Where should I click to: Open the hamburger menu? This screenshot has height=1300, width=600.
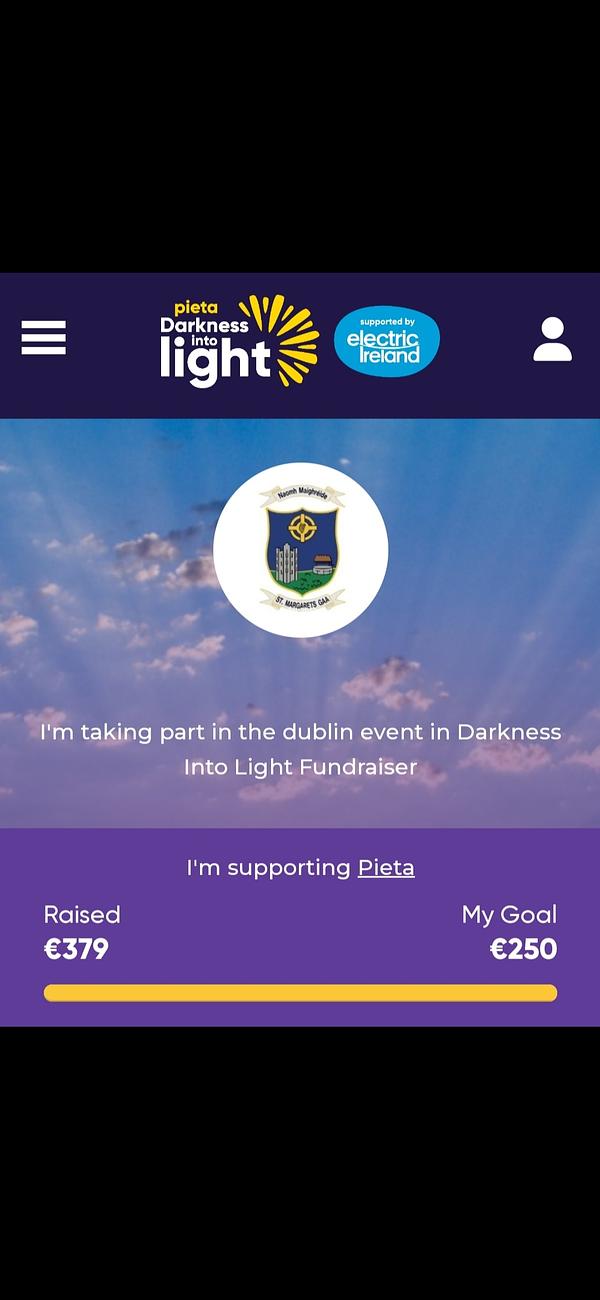pyautogui.click(x=44, y=338)
